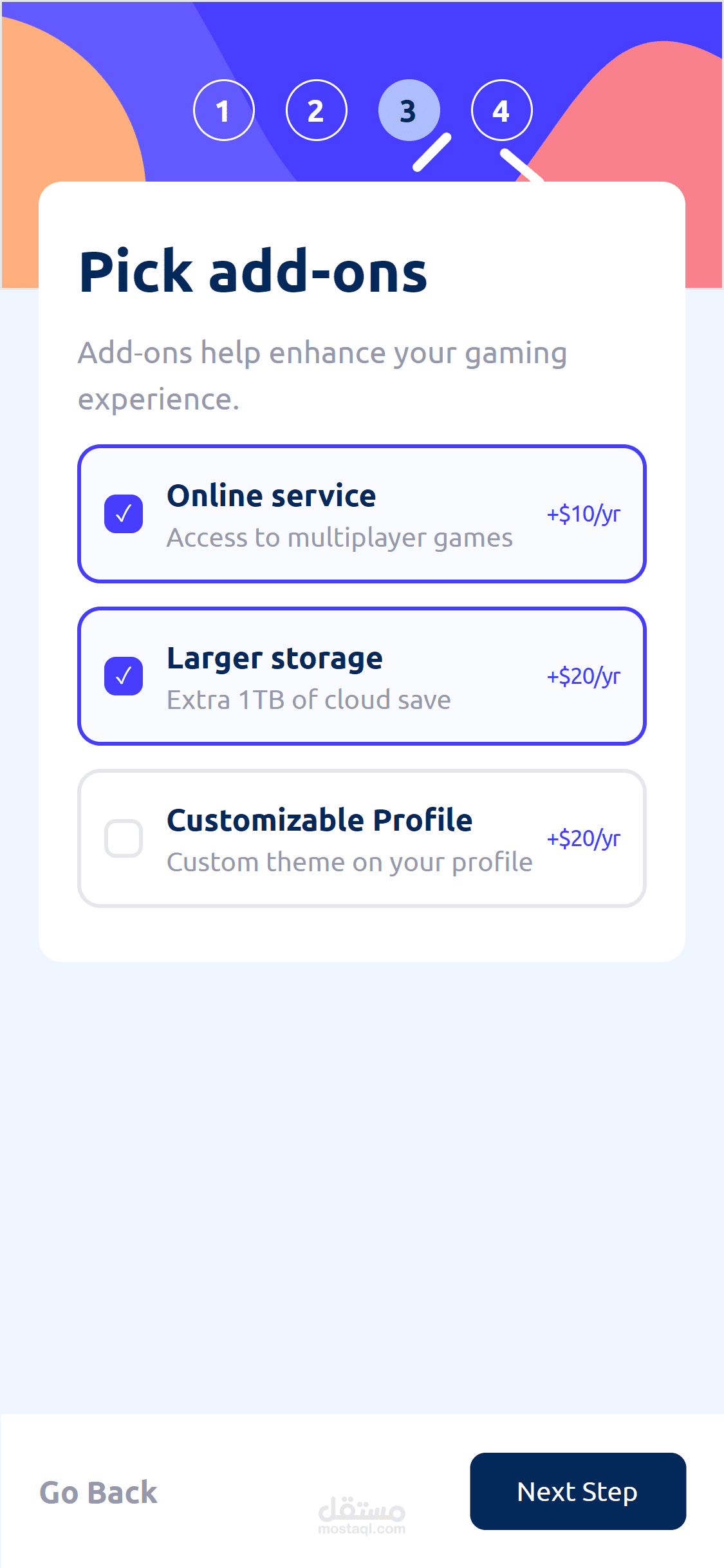Continue with the Next Step button

[x=577, y=1491]
